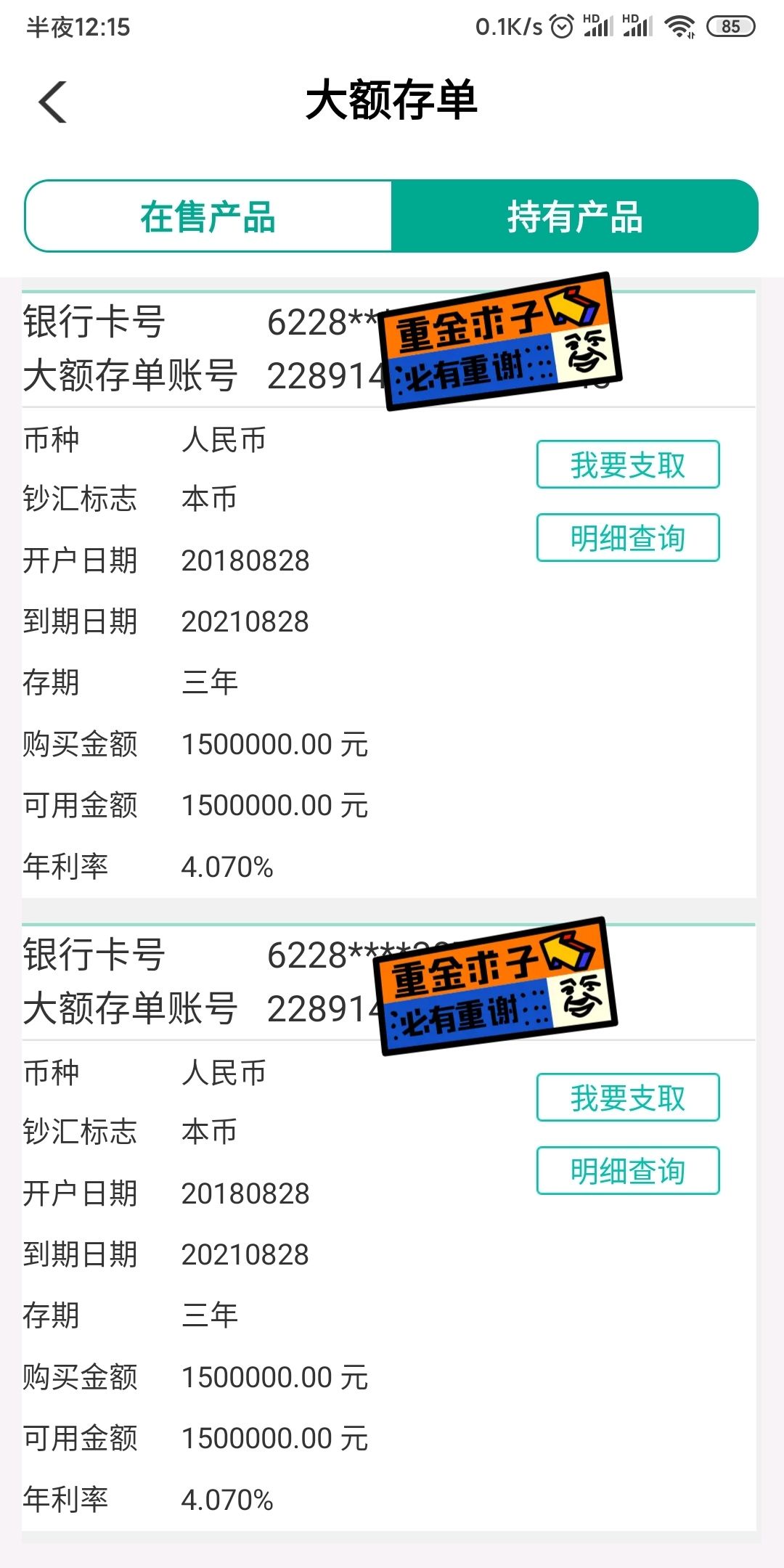Go back using the top-left arrow
This screenshot has width=784, height=1568.
[x=53, y=102]
